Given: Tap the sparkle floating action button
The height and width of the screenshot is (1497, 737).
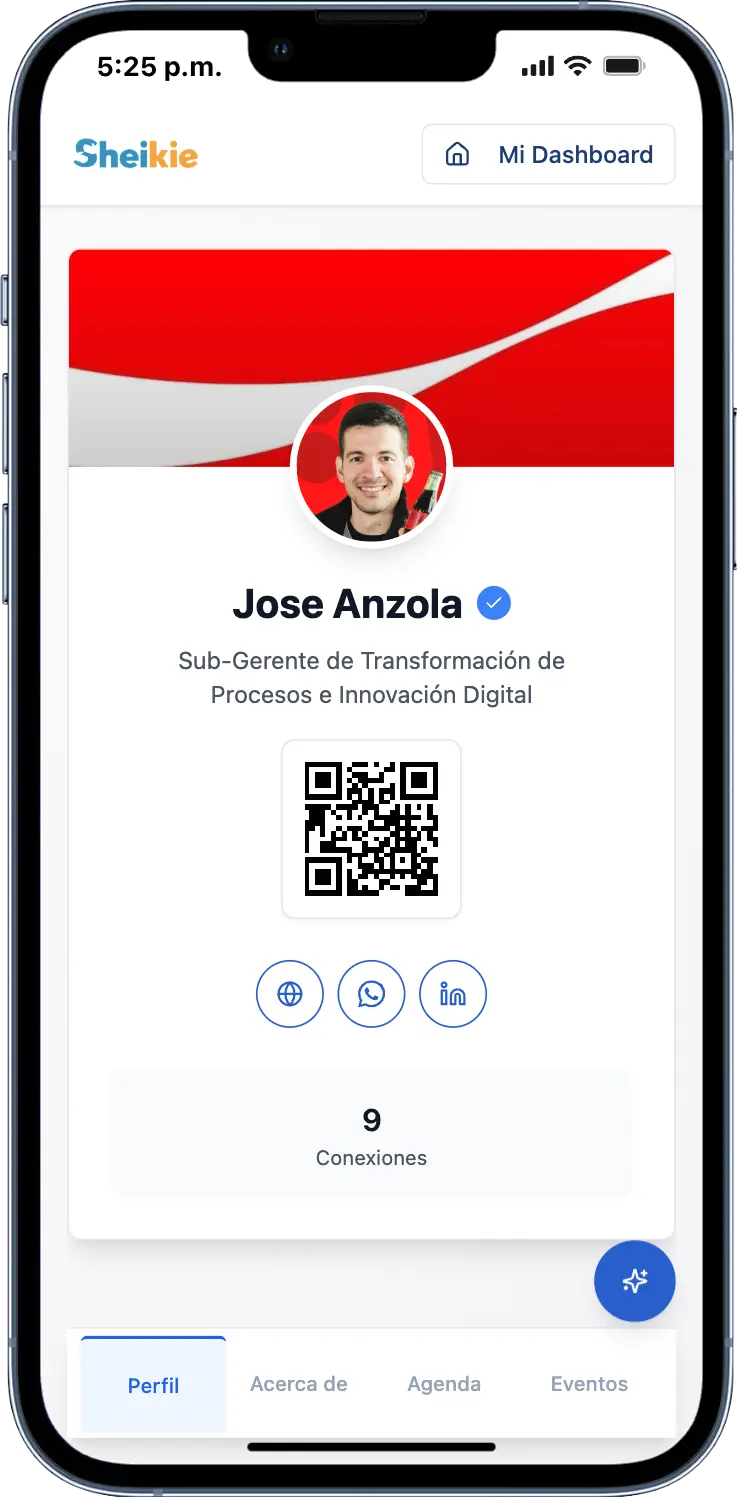Looking at the screenshot, I should [635, 1281].
